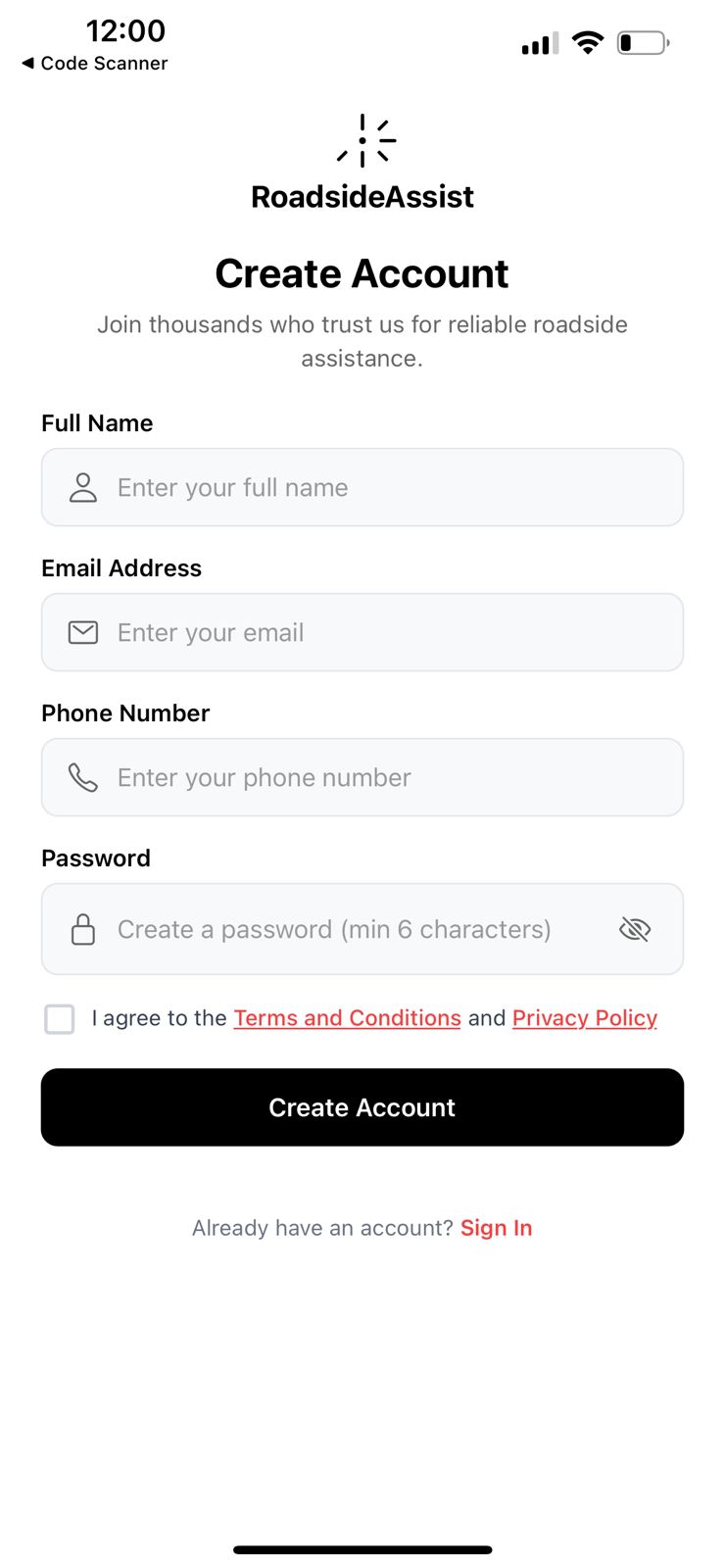Image resolution: width=725 pixels, height=1568 pixels.
Task: Tap the Full Name input field
Action: (x=362, y=487)
